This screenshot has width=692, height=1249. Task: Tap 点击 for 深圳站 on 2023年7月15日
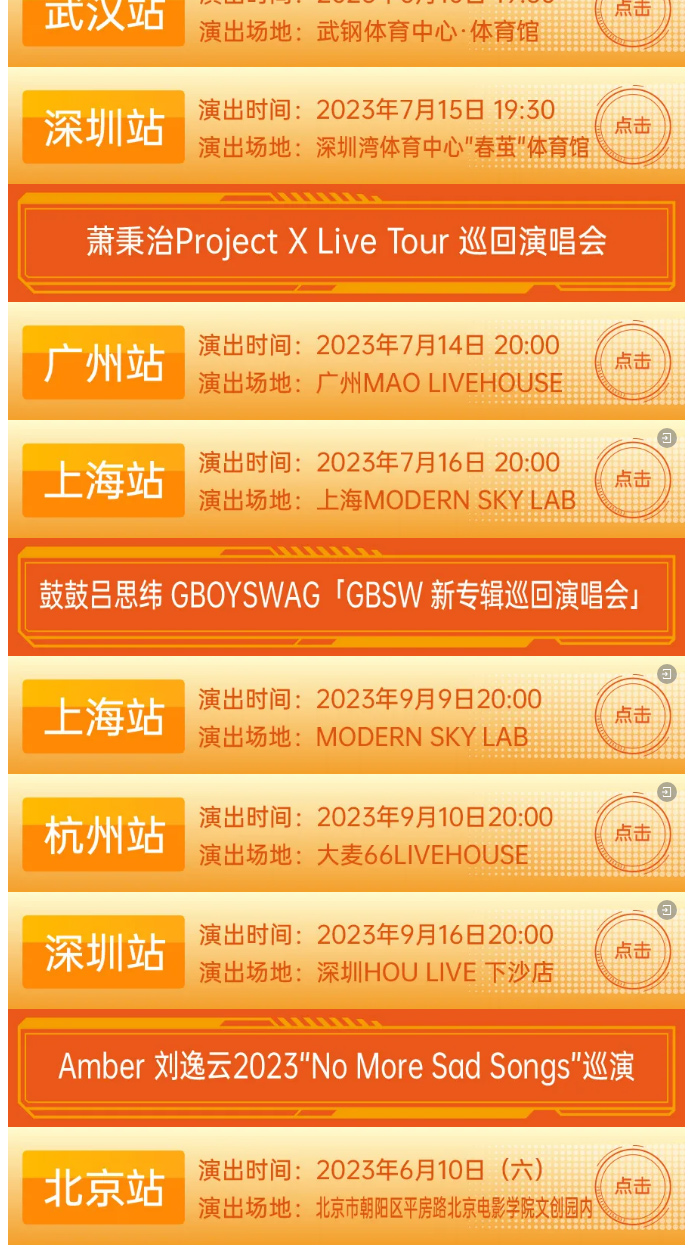click(x=632, y=126)
